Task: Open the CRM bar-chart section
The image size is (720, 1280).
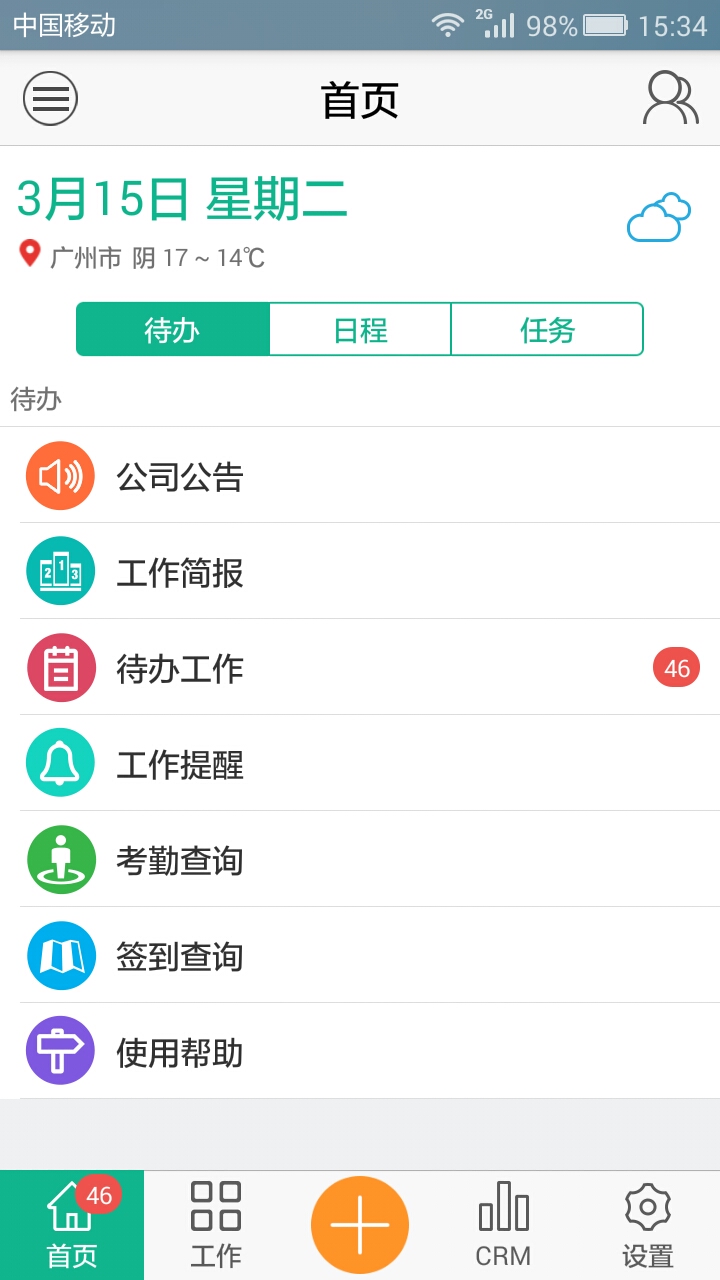Action: (x=503, y=1223)
